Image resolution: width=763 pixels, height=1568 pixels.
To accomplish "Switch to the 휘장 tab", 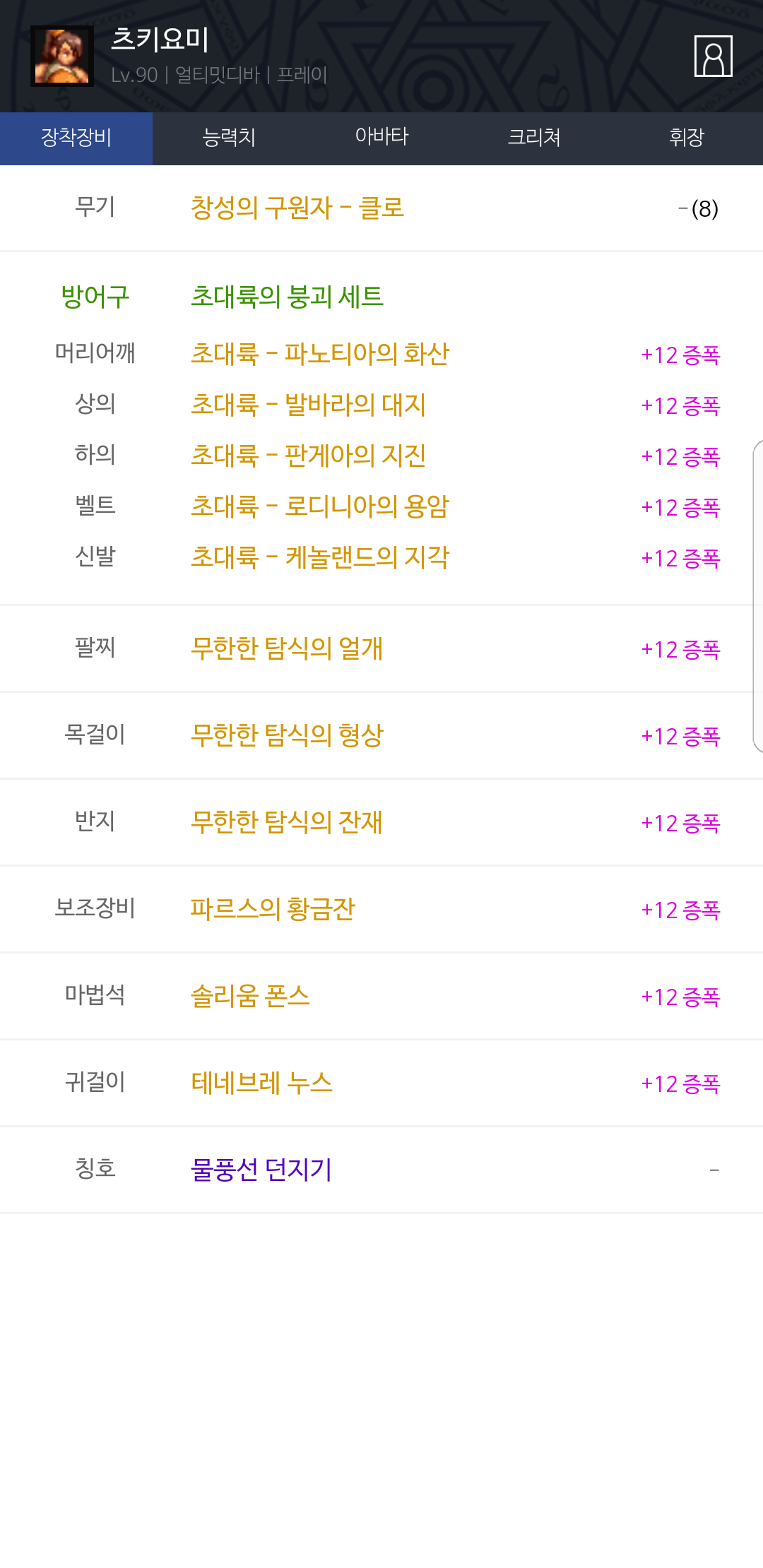I will click(x=687, y=138).
